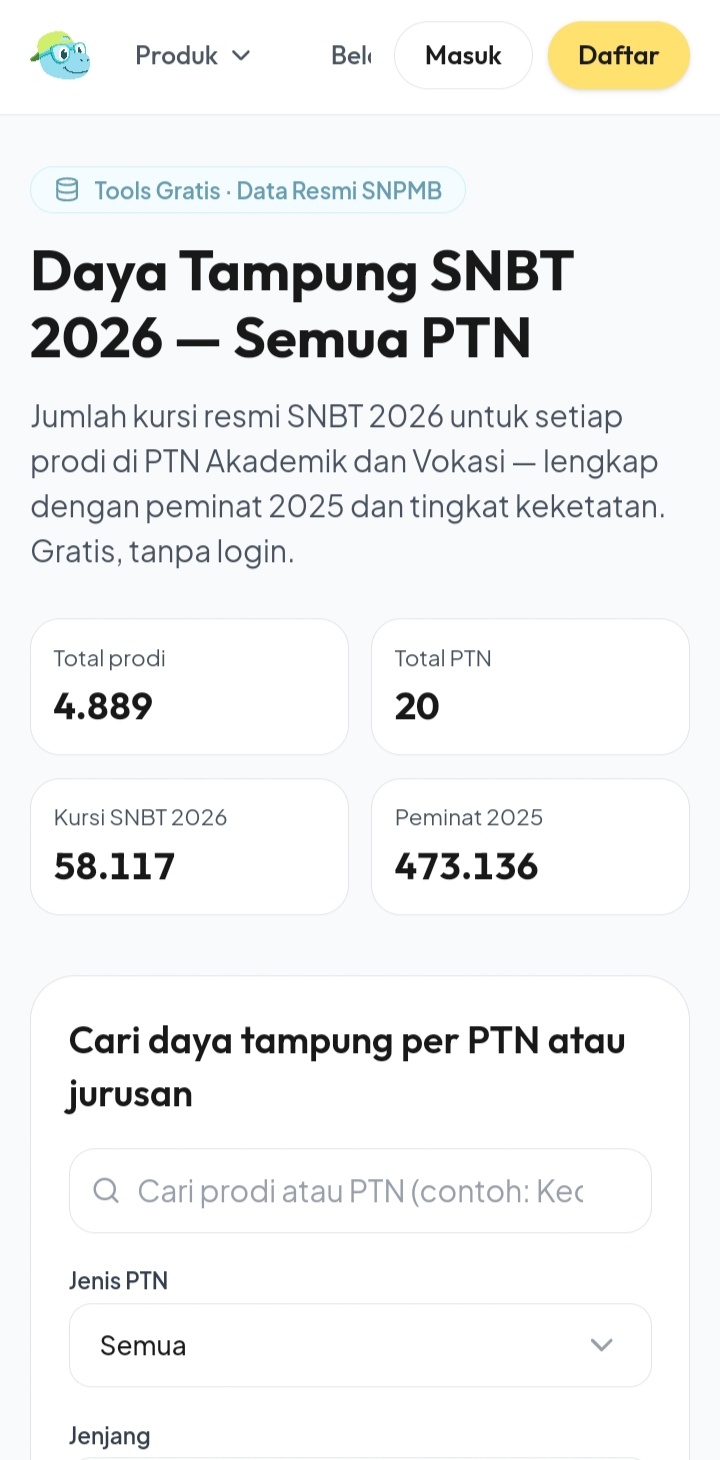The width and height of the screenshot is (720, 1460).
Task: Expand the Jenis PTN dropdown showing Semua
Action: (x=360, y=1345)
